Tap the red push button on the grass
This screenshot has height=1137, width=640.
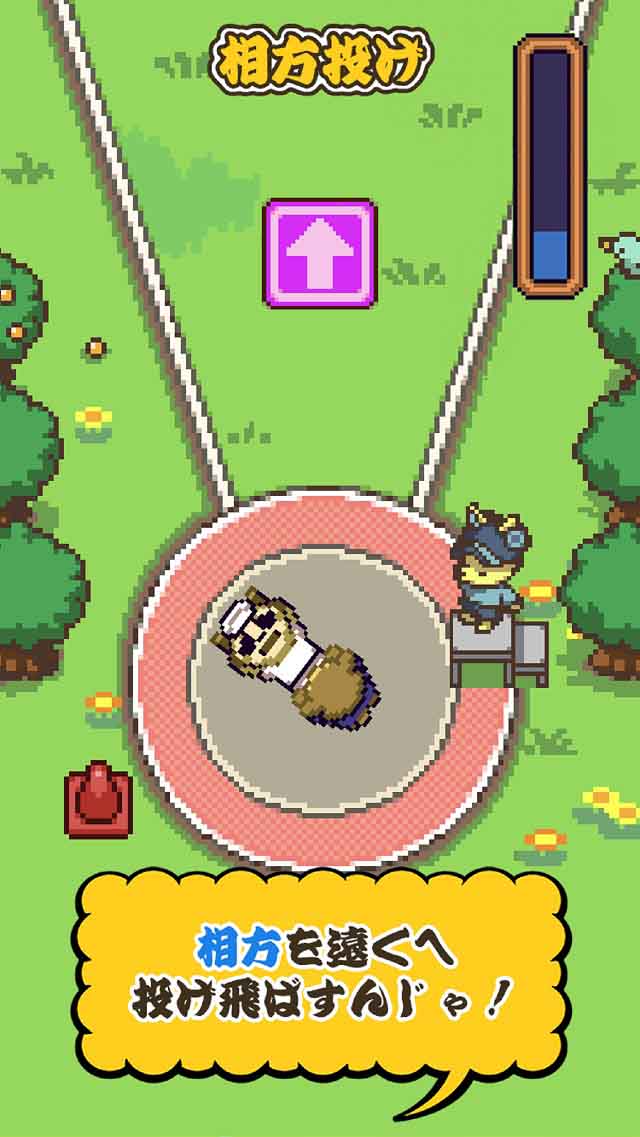coord(97,799)
